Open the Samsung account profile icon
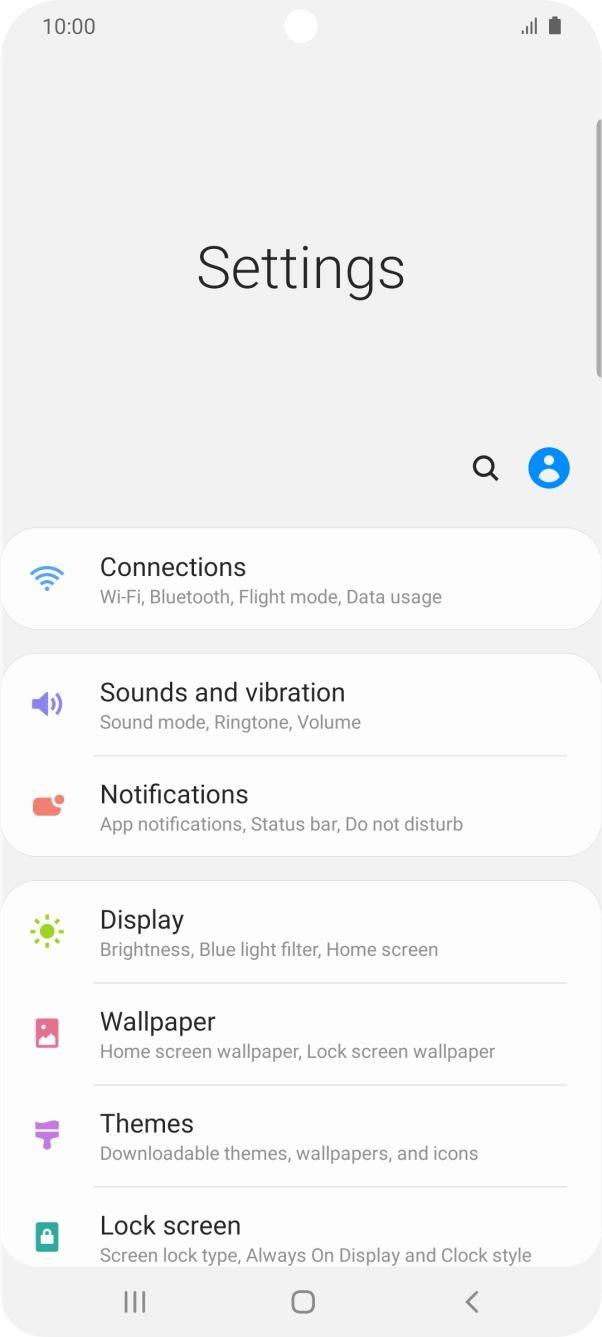 click(549, 467)
